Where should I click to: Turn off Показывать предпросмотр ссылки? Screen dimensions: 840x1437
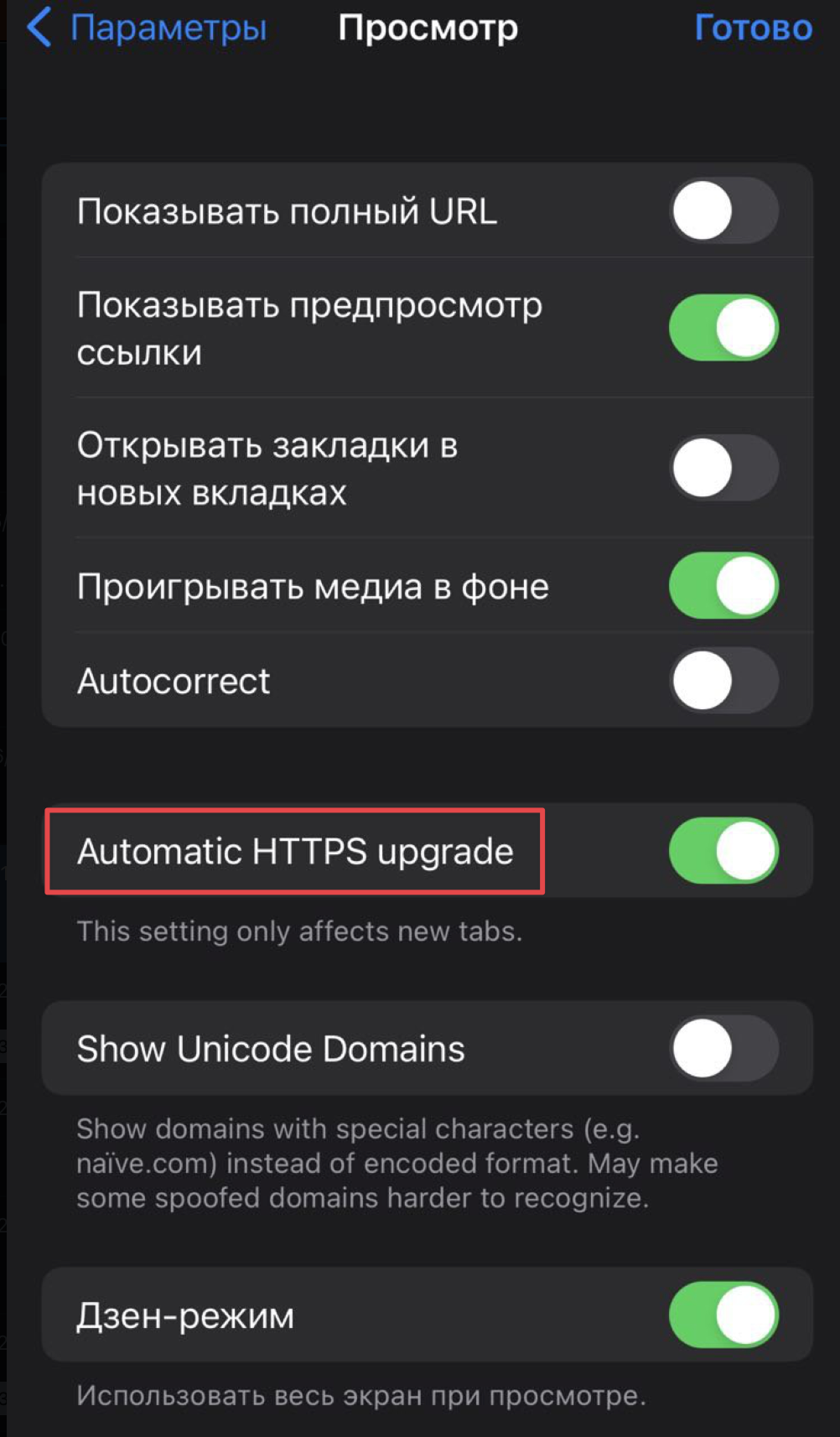(x=723, y=328)
